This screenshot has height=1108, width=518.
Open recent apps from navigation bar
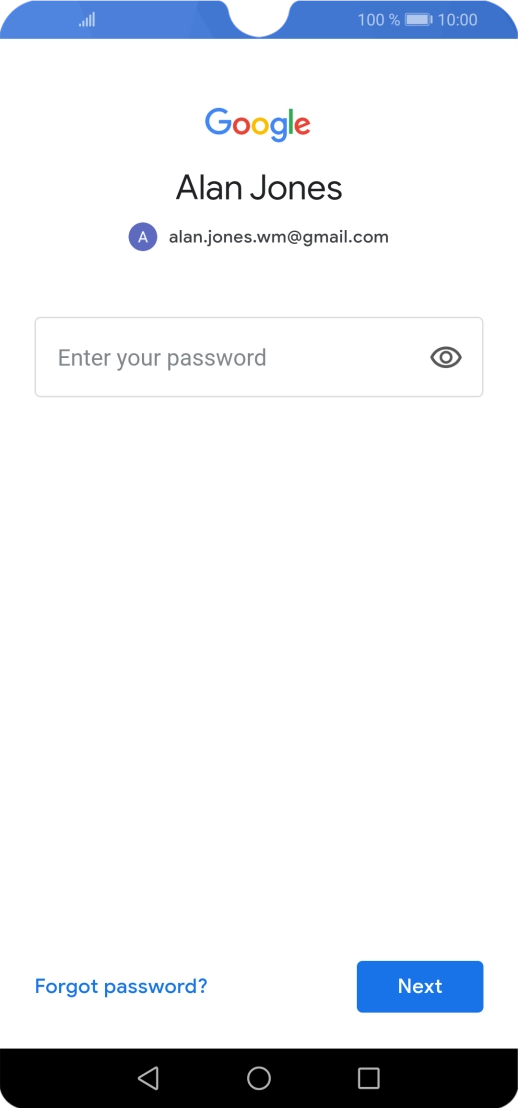pyautogui.click(x=369, y=1078)
